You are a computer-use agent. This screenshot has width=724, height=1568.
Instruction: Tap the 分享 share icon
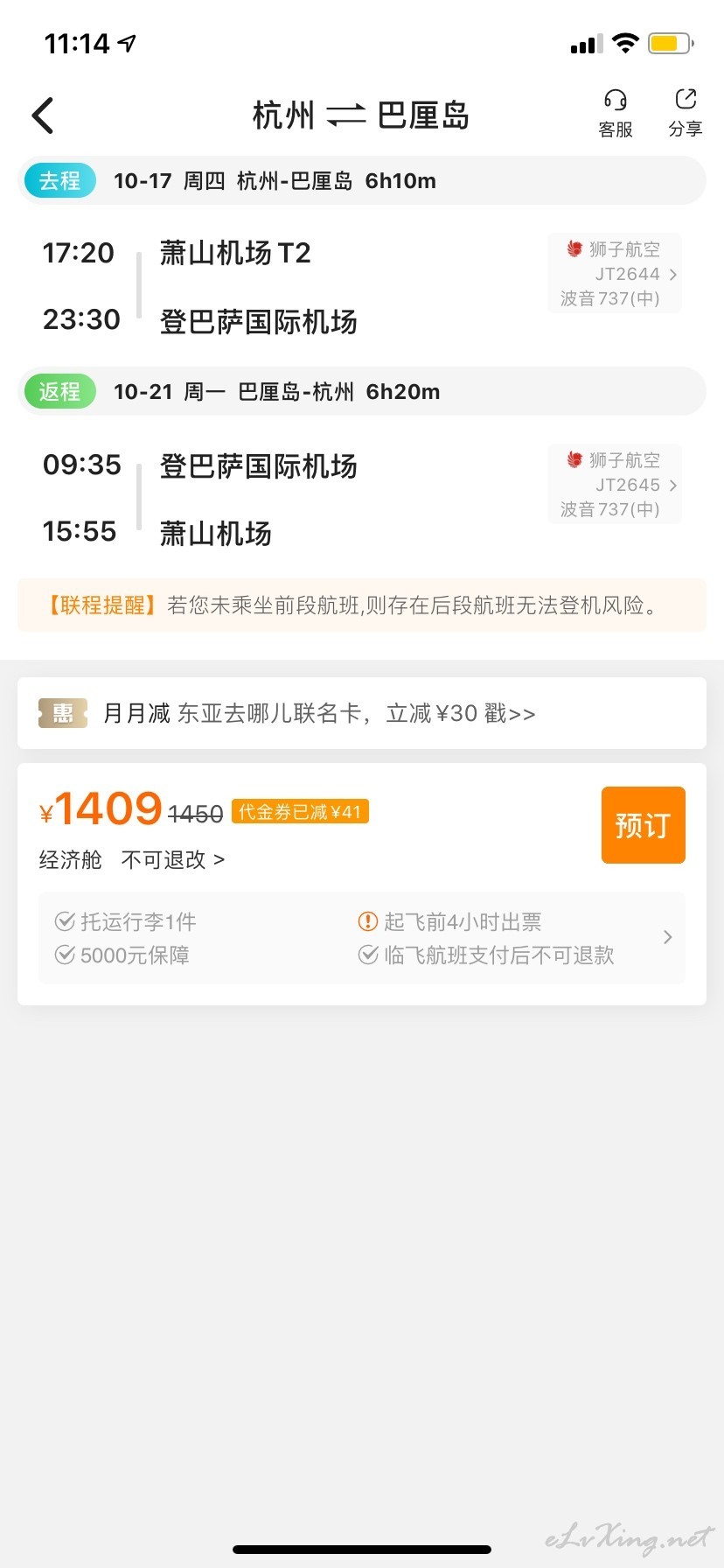pos(686,114)
